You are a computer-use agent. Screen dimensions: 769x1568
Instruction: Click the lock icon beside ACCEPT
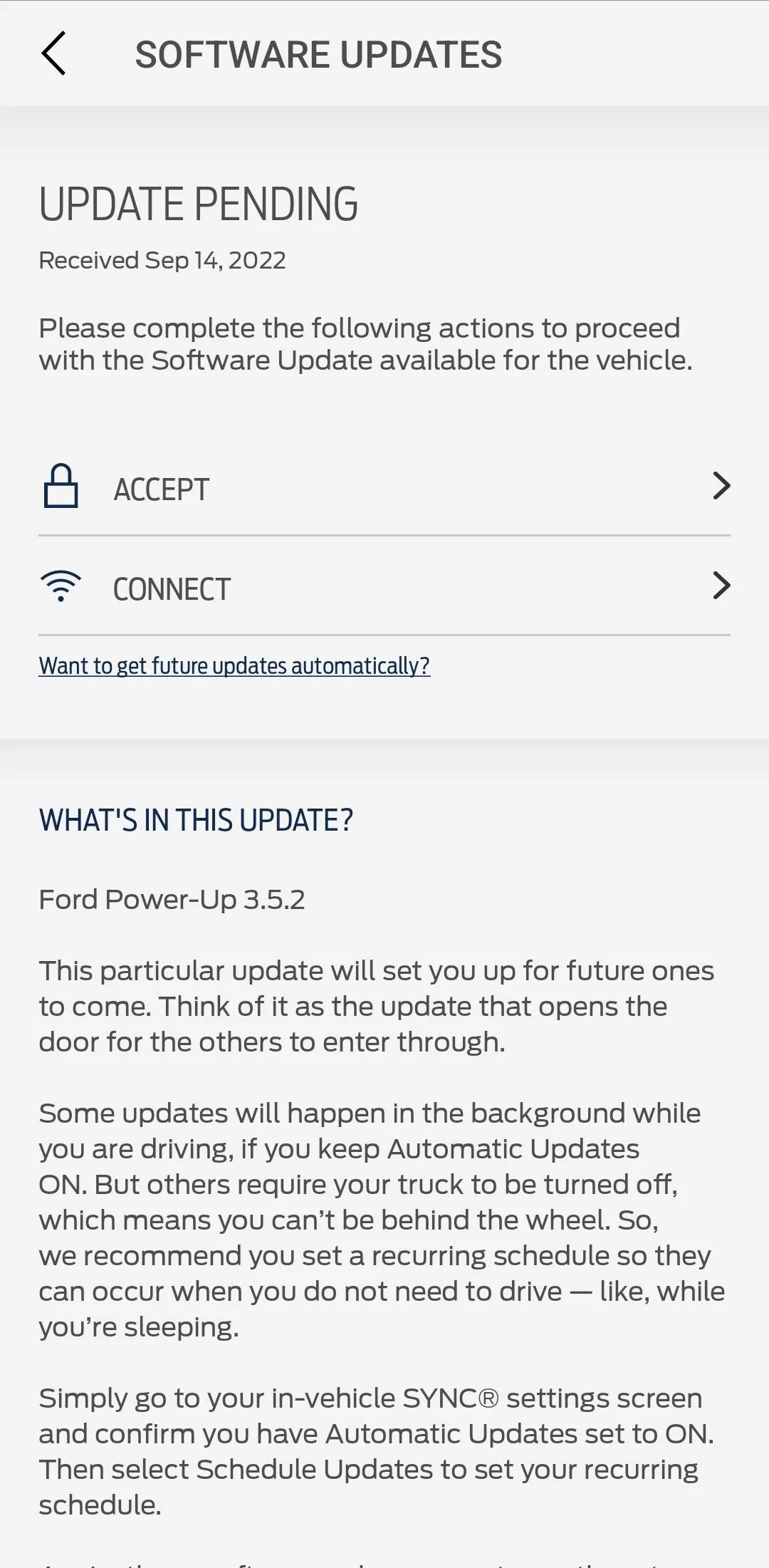(61, 487)
